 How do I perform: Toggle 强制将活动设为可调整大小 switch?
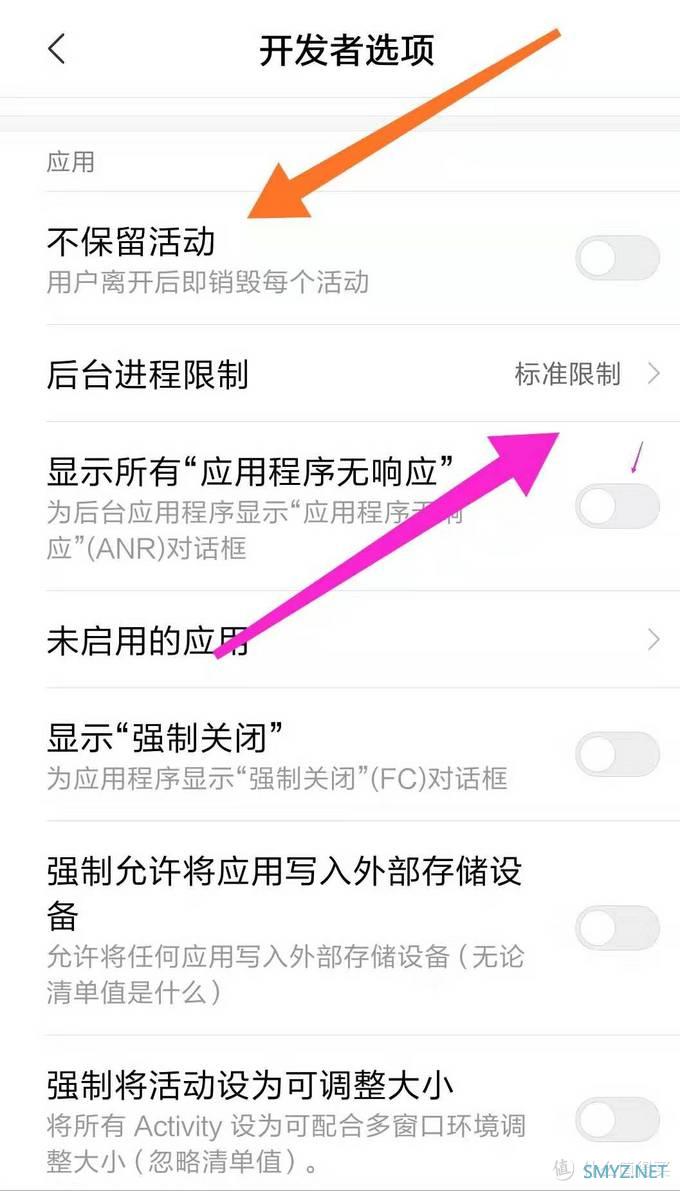pos(616,1118)
